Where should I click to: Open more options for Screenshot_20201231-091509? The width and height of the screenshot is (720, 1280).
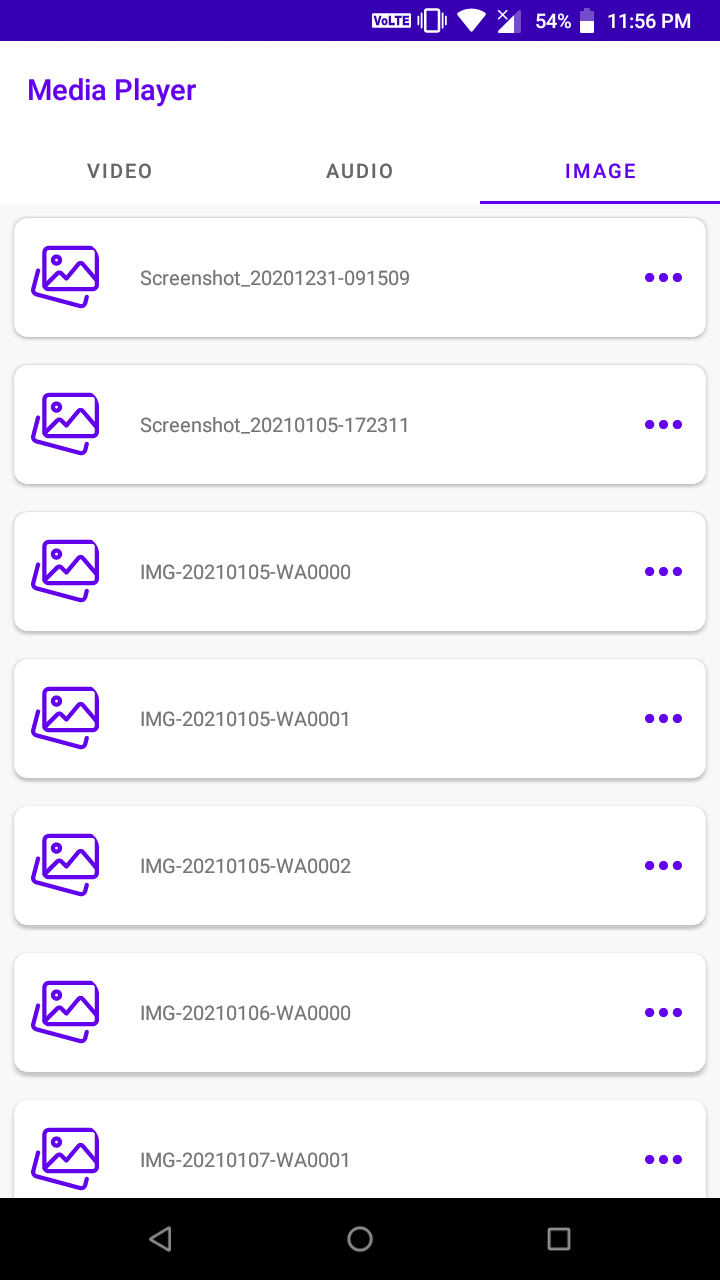[663, 278]
